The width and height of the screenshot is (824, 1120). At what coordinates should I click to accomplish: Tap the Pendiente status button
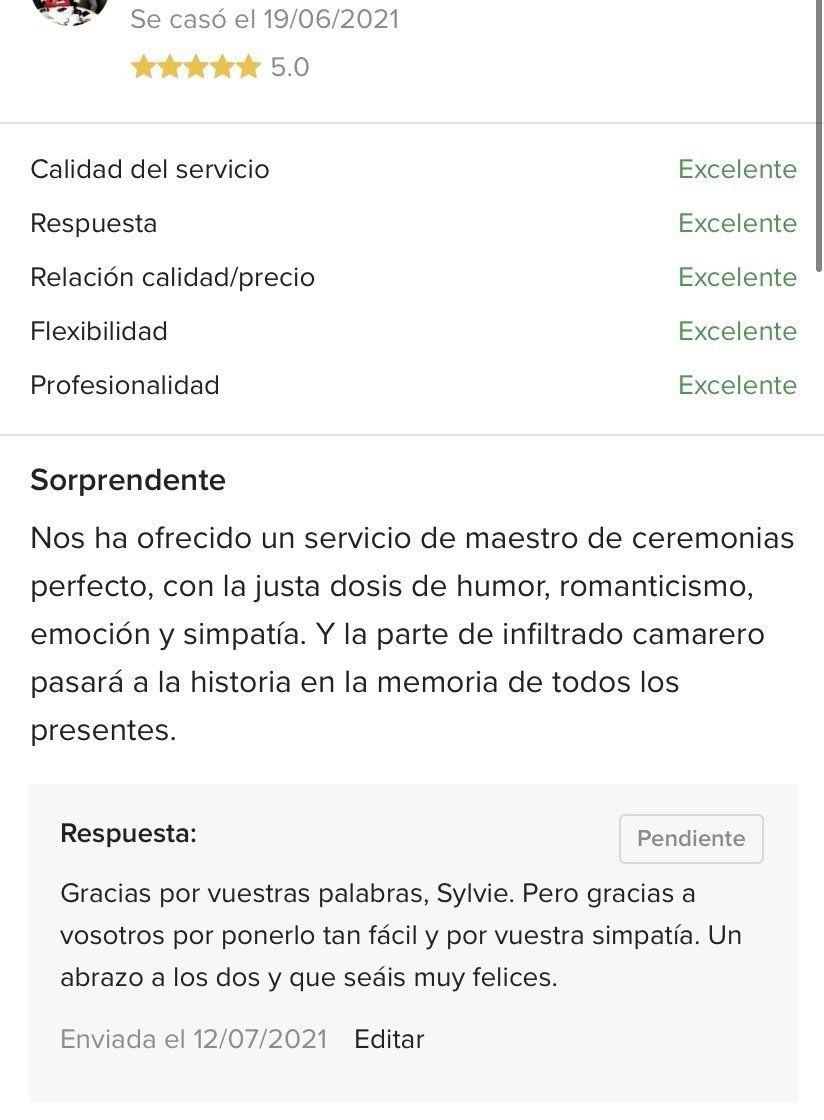click(691, 838)
